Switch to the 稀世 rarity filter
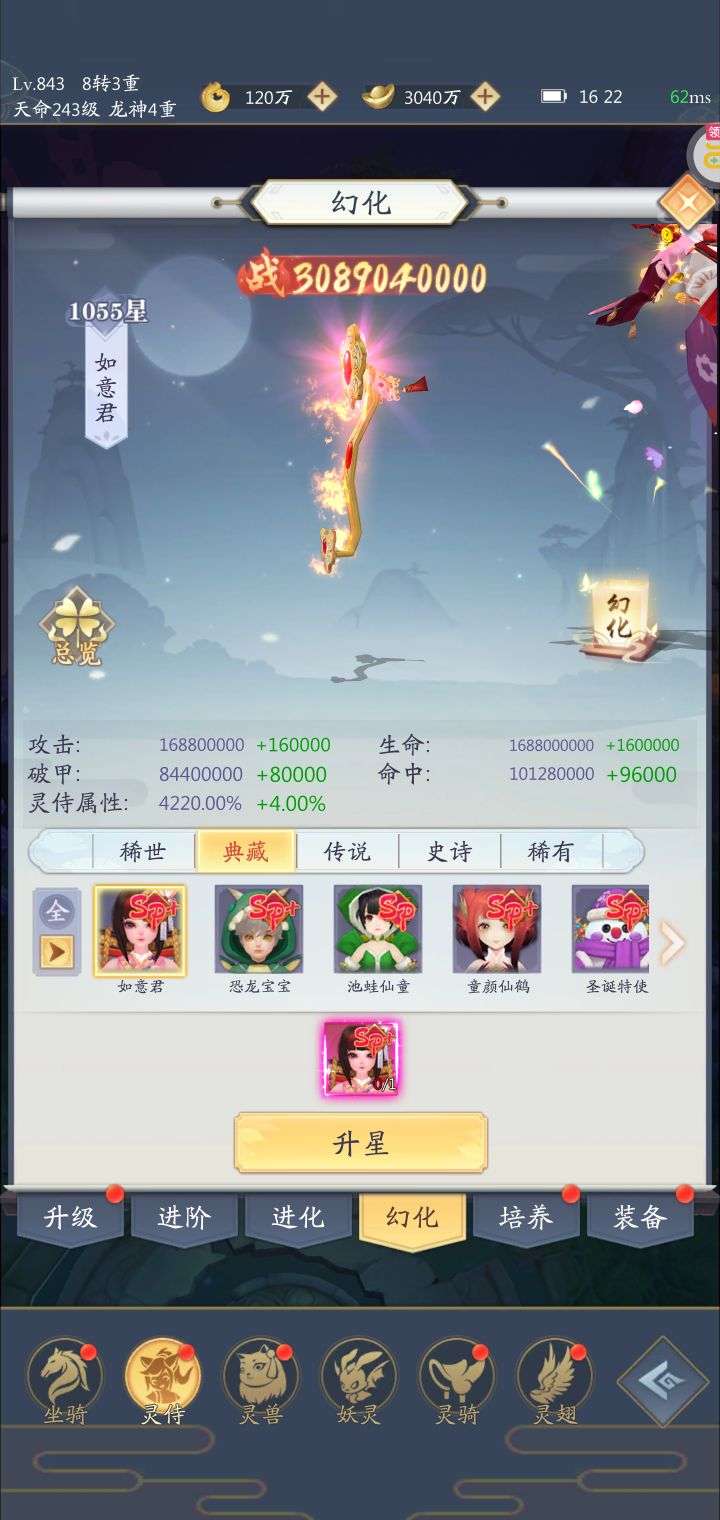 click(143, 851)
